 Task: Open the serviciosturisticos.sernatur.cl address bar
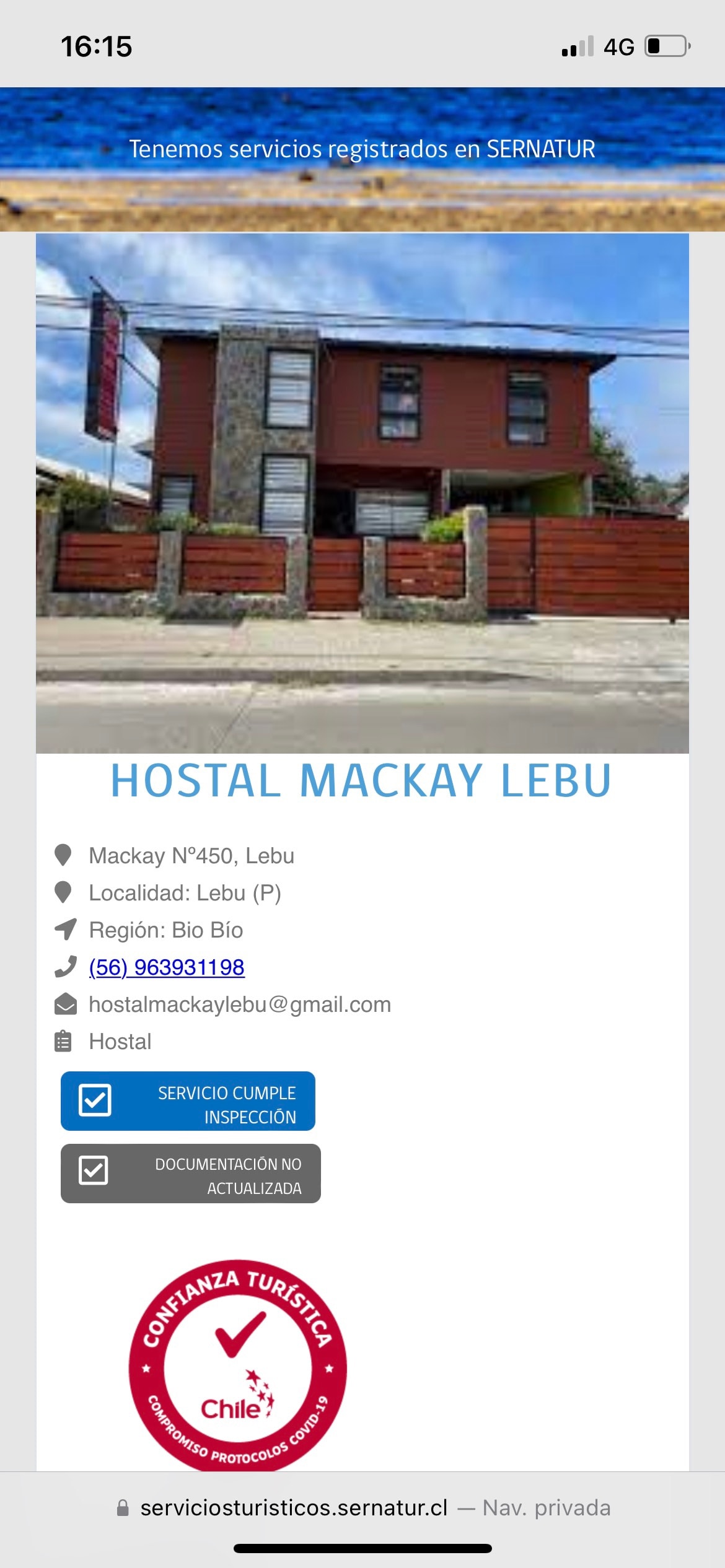click(x=362, y=1508)
